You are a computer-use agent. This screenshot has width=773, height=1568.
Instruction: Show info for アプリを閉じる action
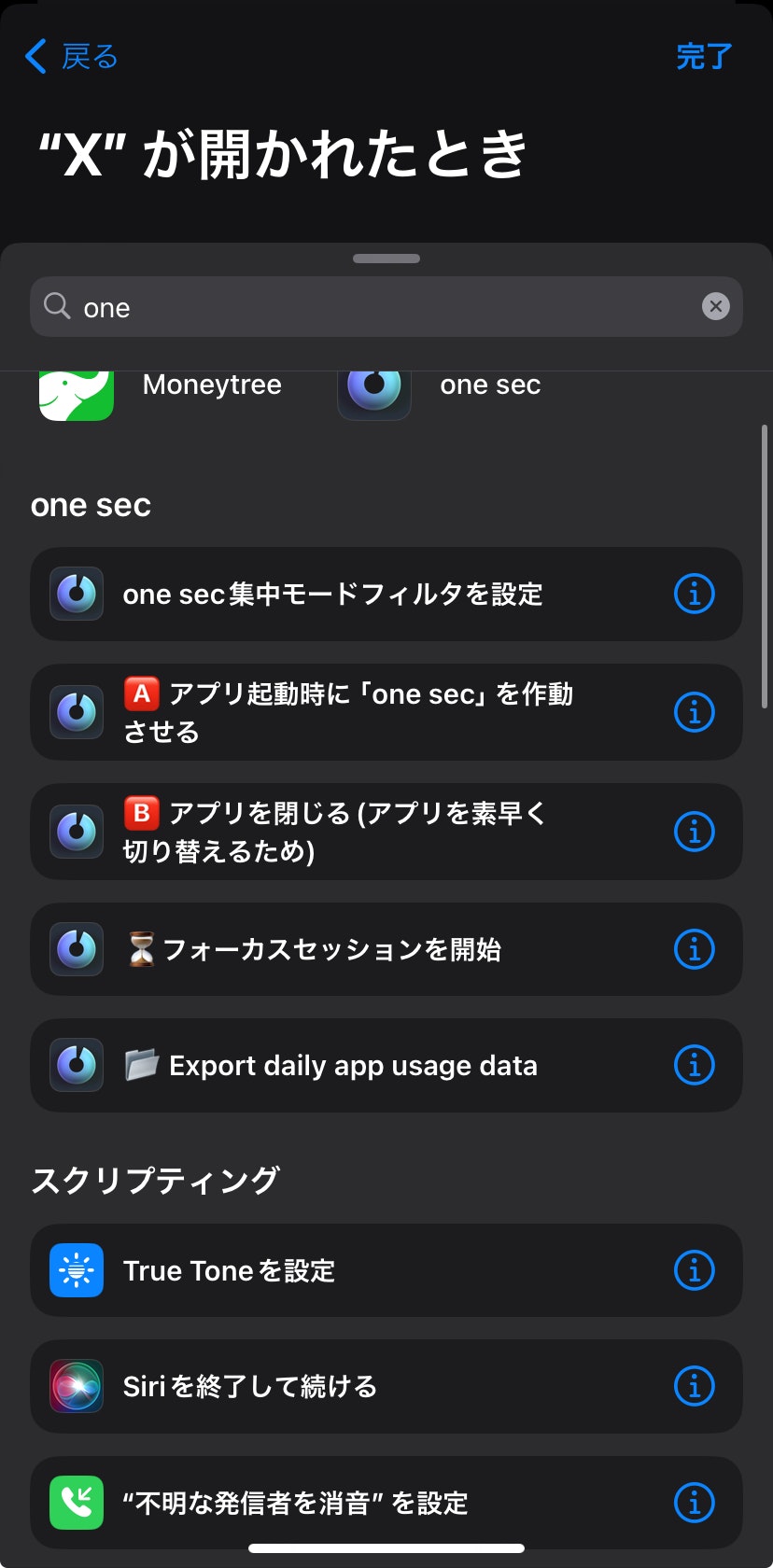point(694,832)
